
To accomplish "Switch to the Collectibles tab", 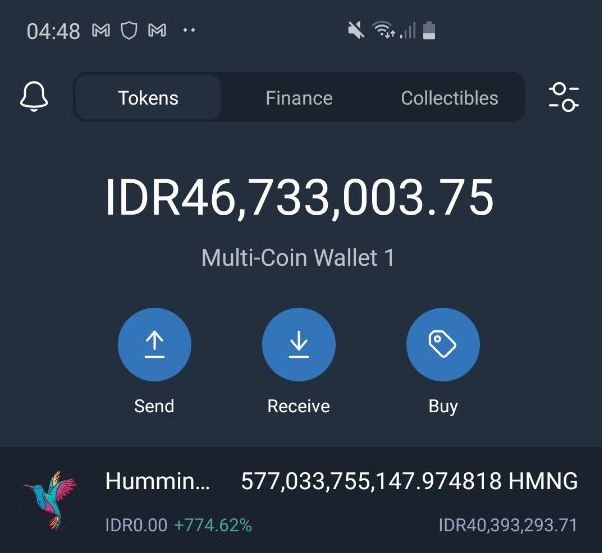I will click(x=449, y=98).
